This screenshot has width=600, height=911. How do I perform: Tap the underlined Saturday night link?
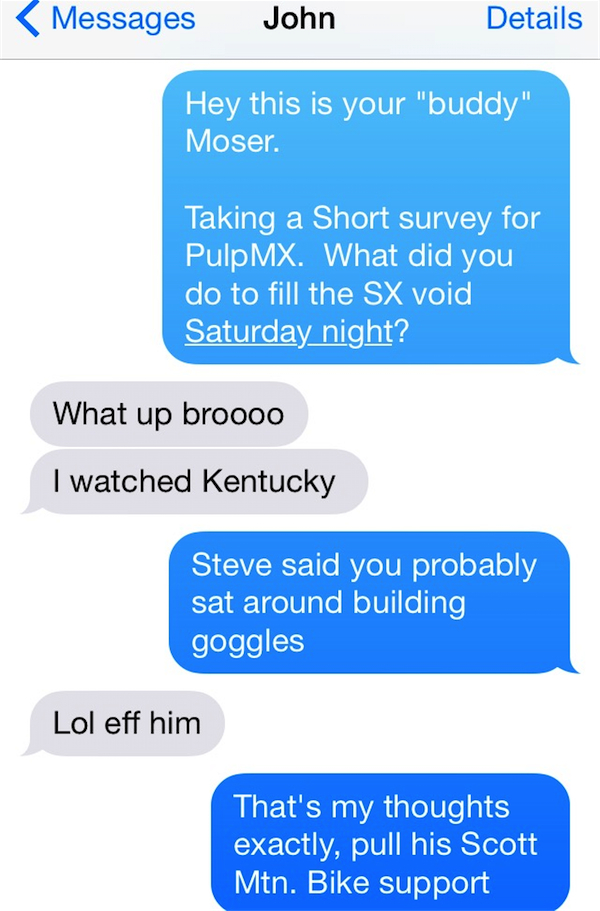[288, 330]
